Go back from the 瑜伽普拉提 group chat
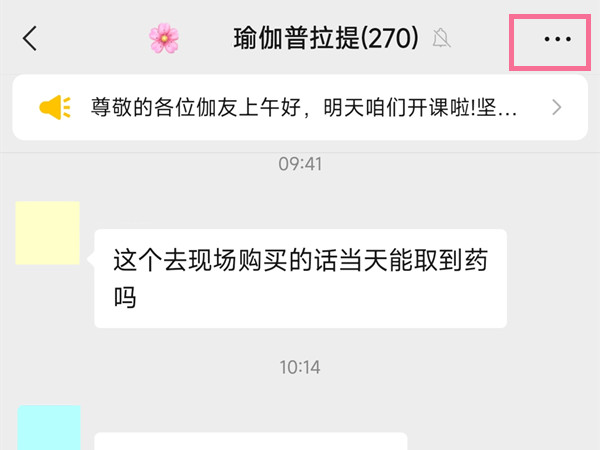600x450 pixels. click(x=30, y=39)
